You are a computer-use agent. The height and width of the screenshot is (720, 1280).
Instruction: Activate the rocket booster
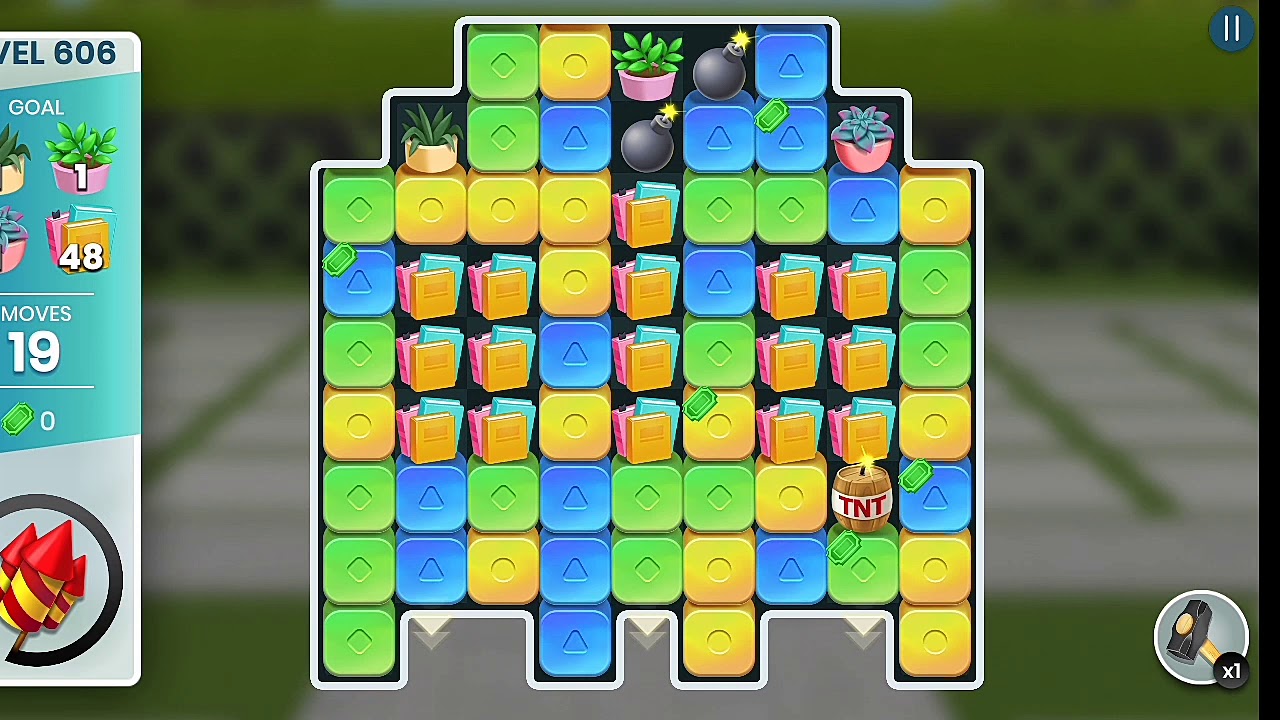click(50, 580)
